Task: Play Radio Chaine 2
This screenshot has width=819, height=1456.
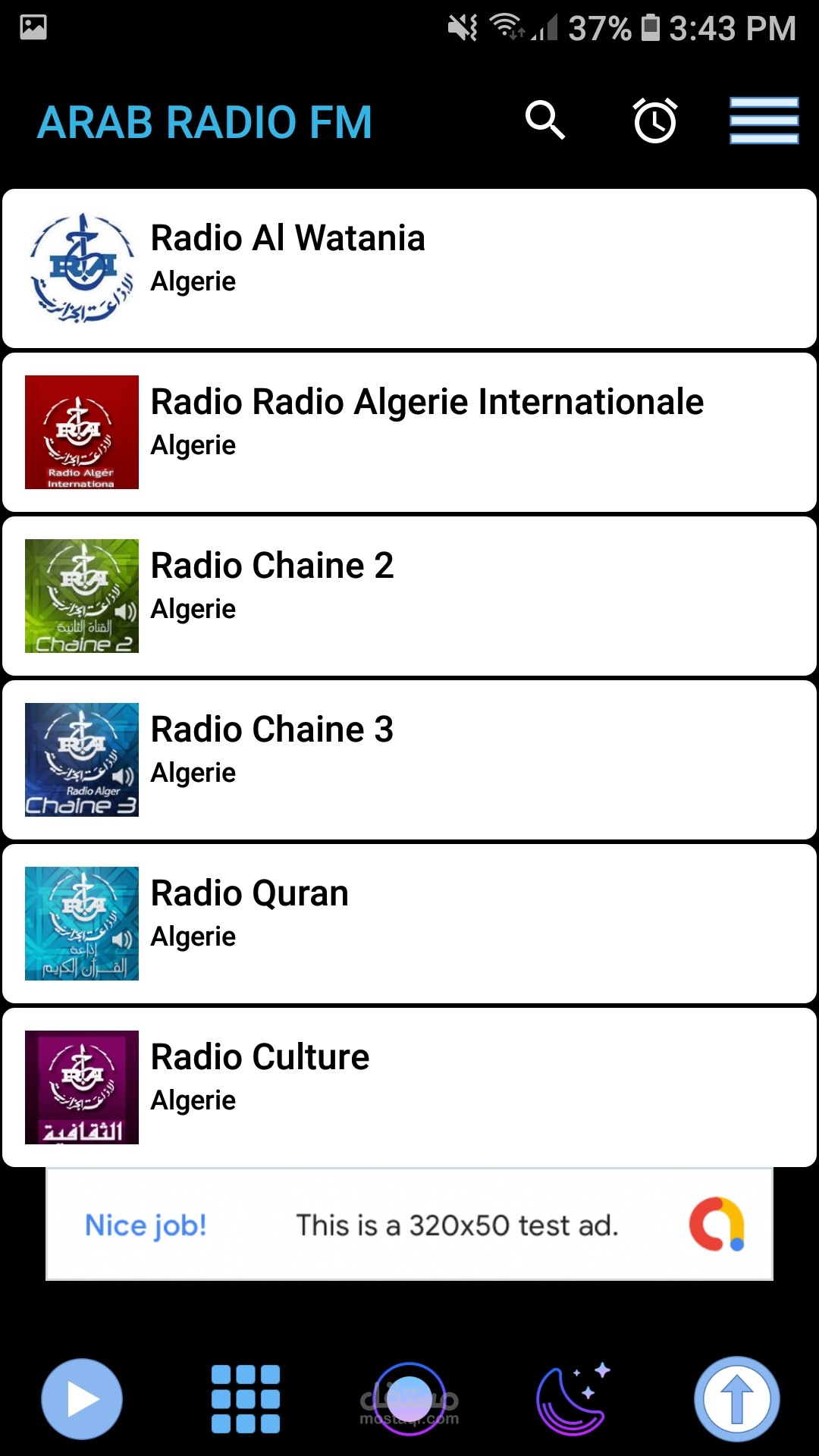Action: (409, 596)
